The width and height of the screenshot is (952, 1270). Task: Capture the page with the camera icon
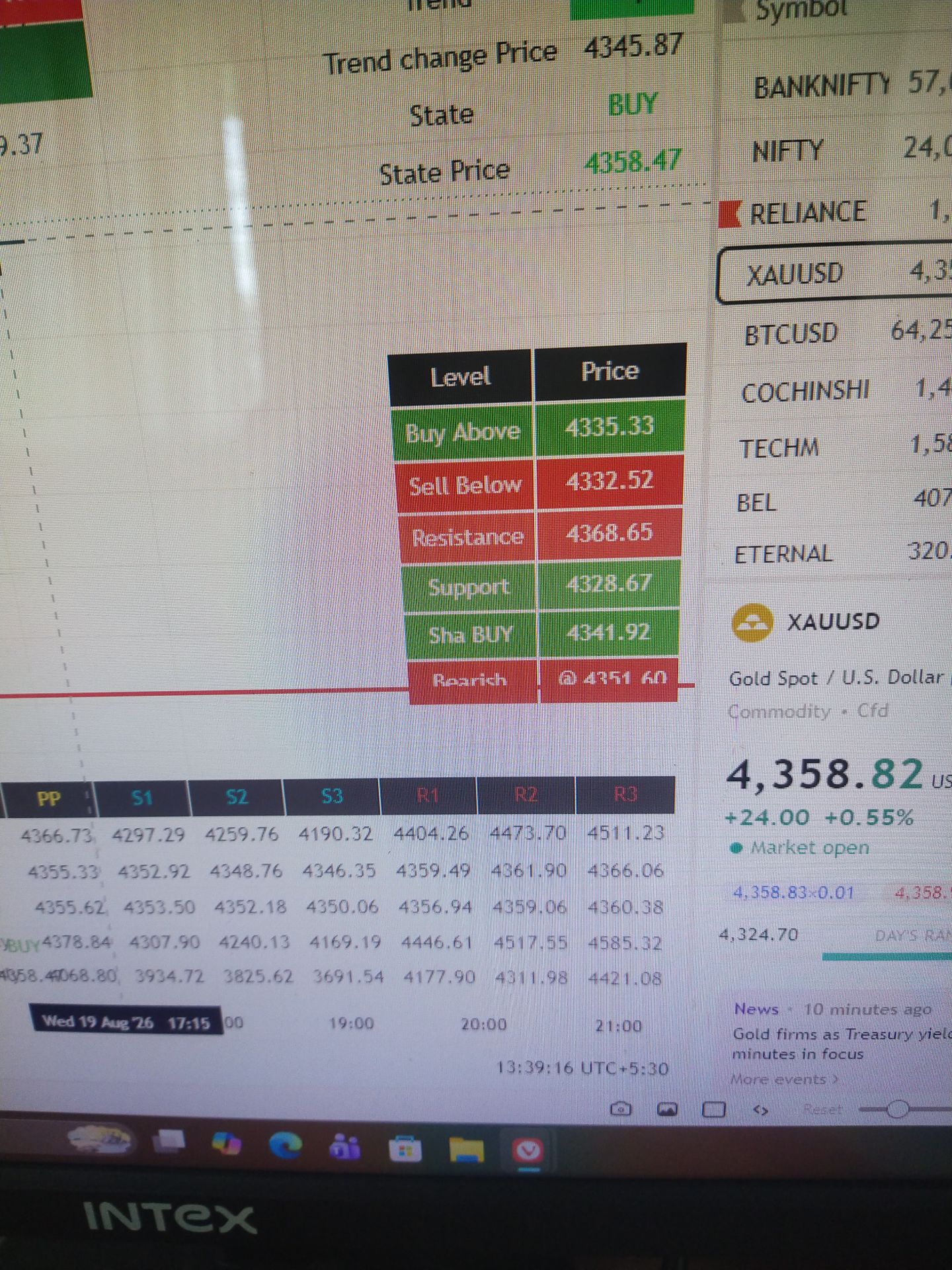[x=620, y=1109]
